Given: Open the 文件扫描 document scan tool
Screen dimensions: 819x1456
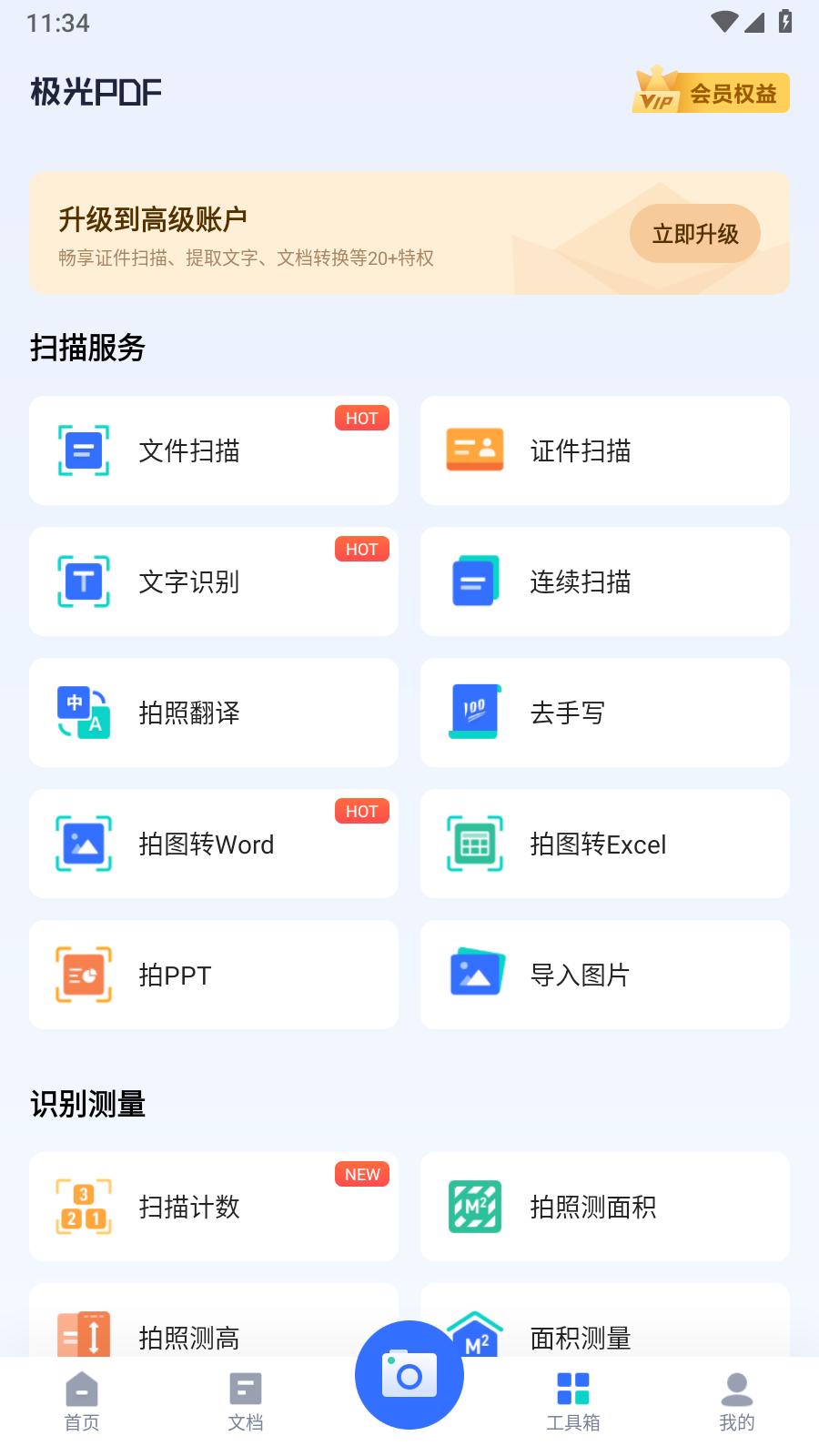Looking at the screenshot, I should point(188,450).
